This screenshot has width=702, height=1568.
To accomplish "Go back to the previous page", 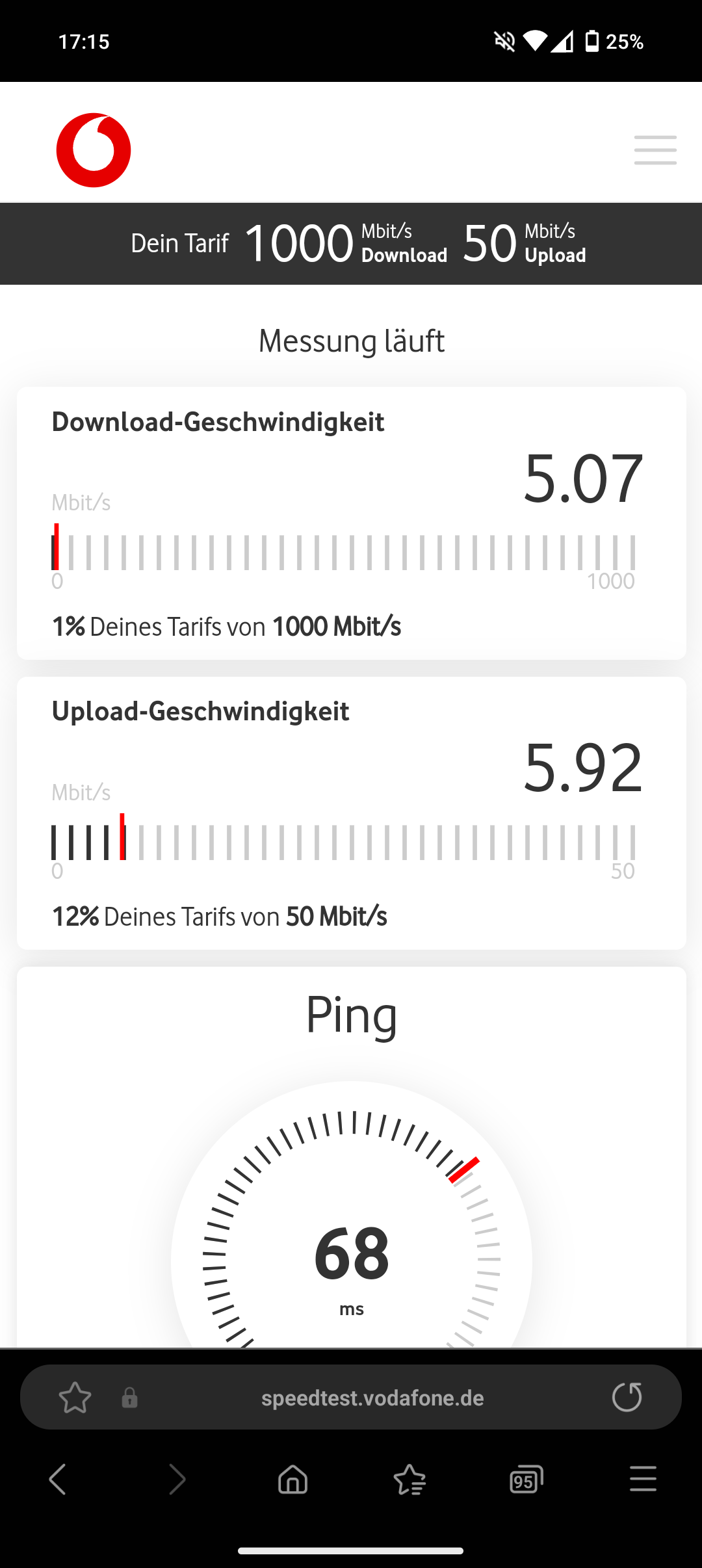I will 58,1480.
